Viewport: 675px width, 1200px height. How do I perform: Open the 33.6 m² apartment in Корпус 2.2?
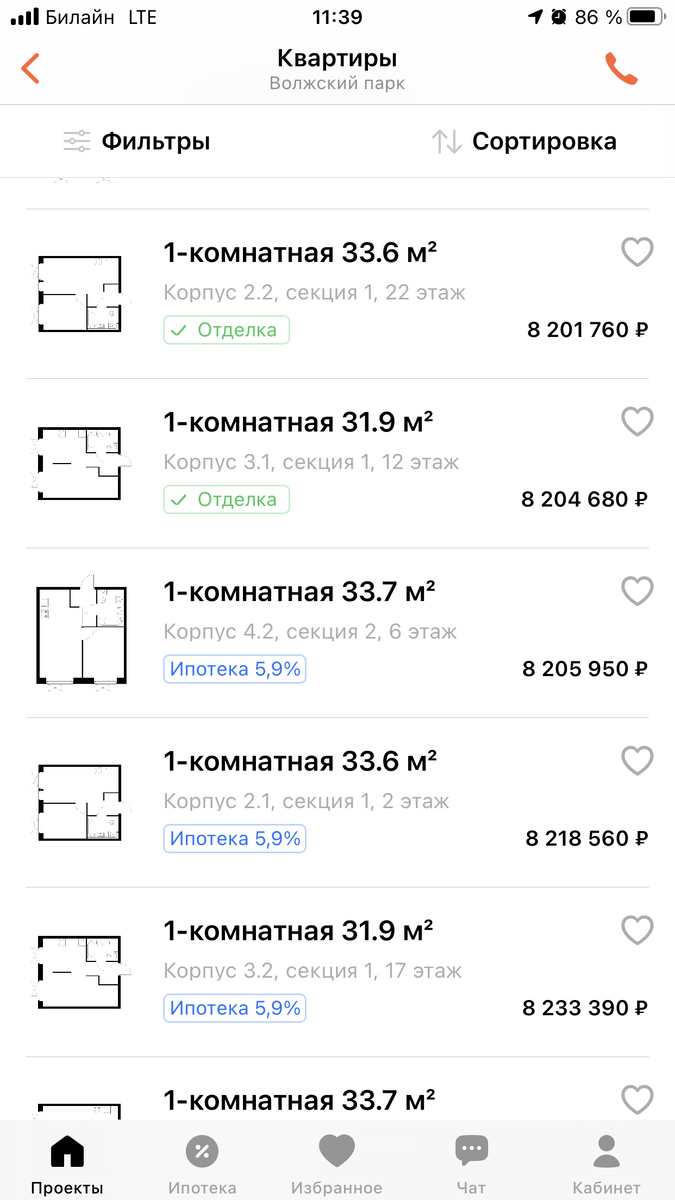tap(337, 294)
